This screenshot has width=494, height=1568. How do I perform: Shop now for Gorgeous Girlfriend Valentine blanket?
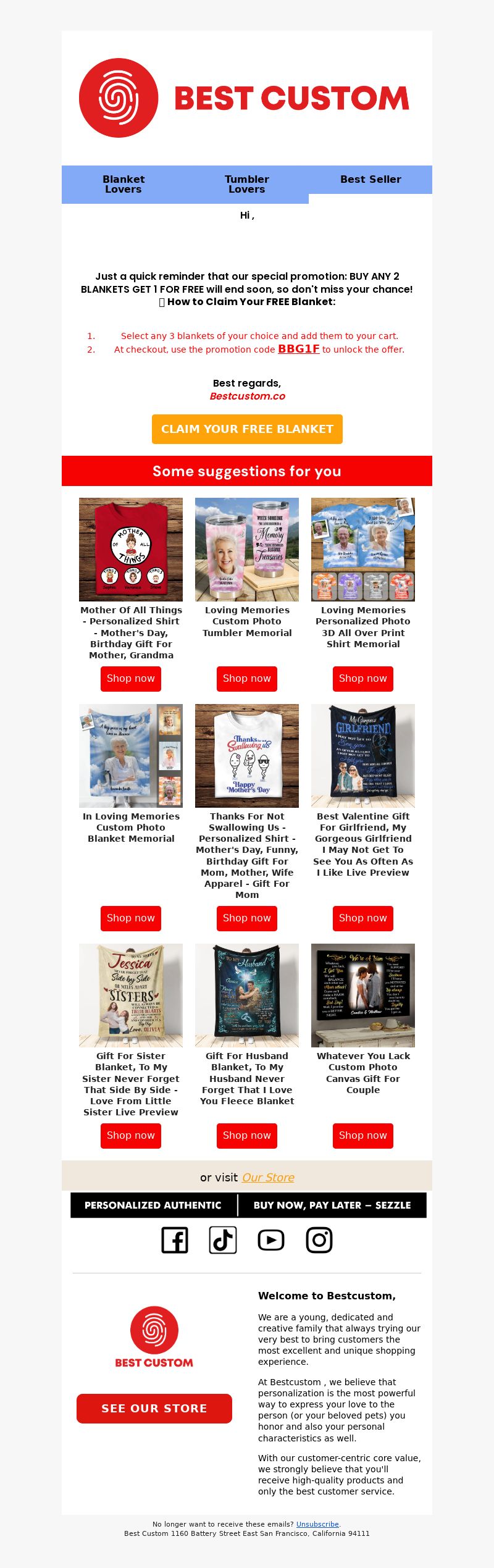[x=363, y=918]
